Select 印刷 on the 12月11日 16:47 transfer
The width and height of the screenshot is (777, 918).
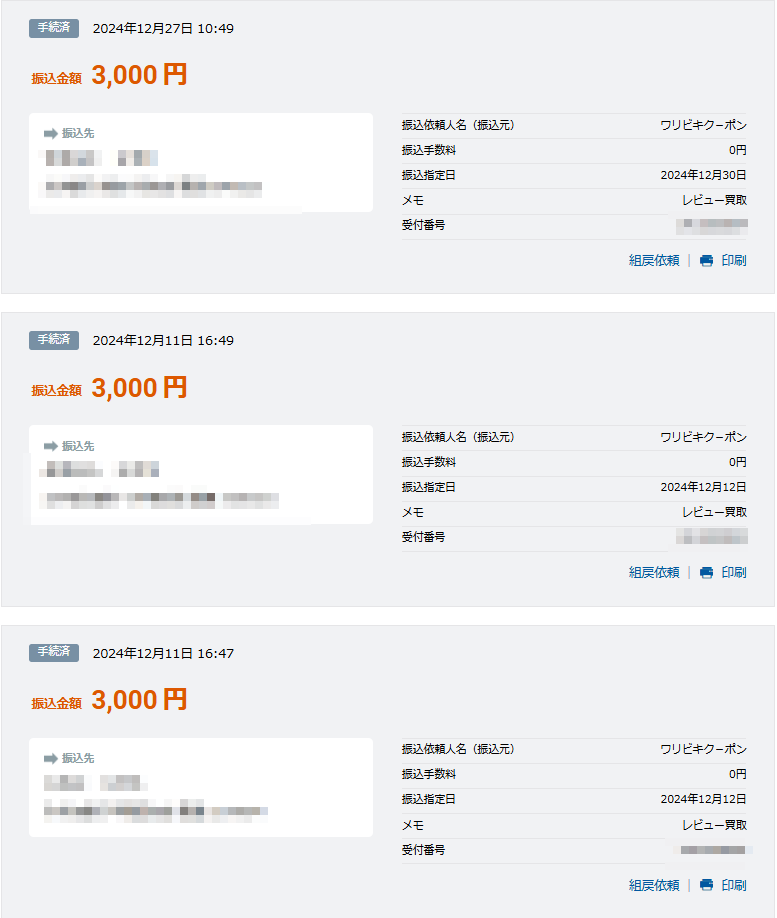724,885
